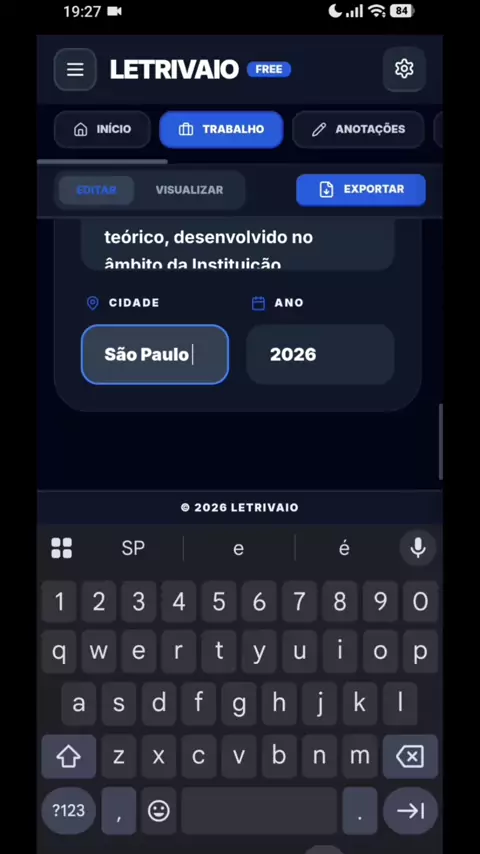480x854 pixels.
Task: Edit the Ano field showing 2026
Action: (x=320, y=355)
